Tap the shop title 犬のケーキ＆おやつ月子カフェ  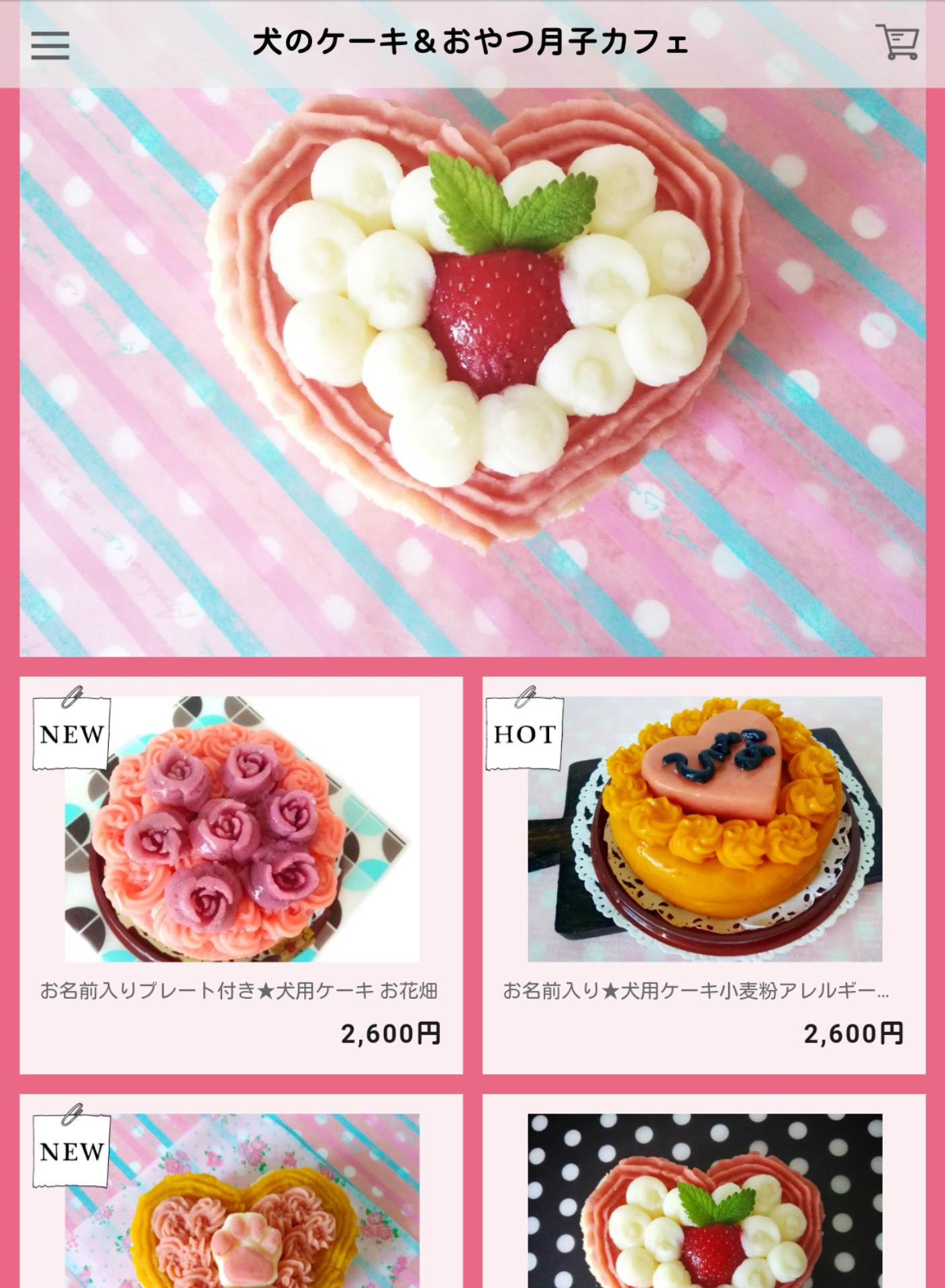pos(471,43)
